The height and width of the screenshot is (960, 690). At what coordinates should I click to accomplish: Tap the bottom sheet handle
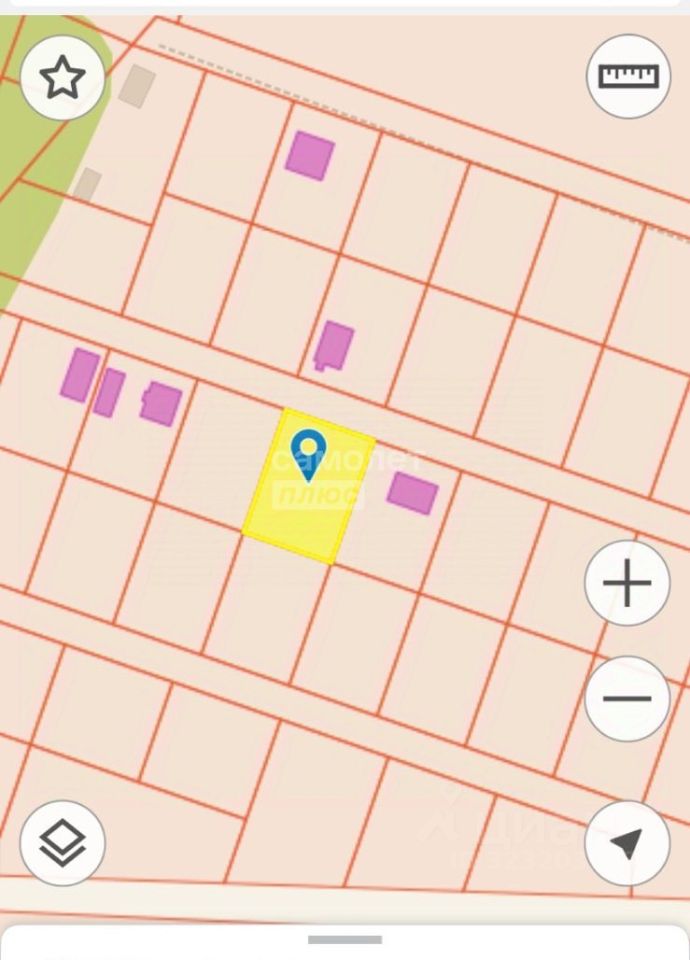345,940
